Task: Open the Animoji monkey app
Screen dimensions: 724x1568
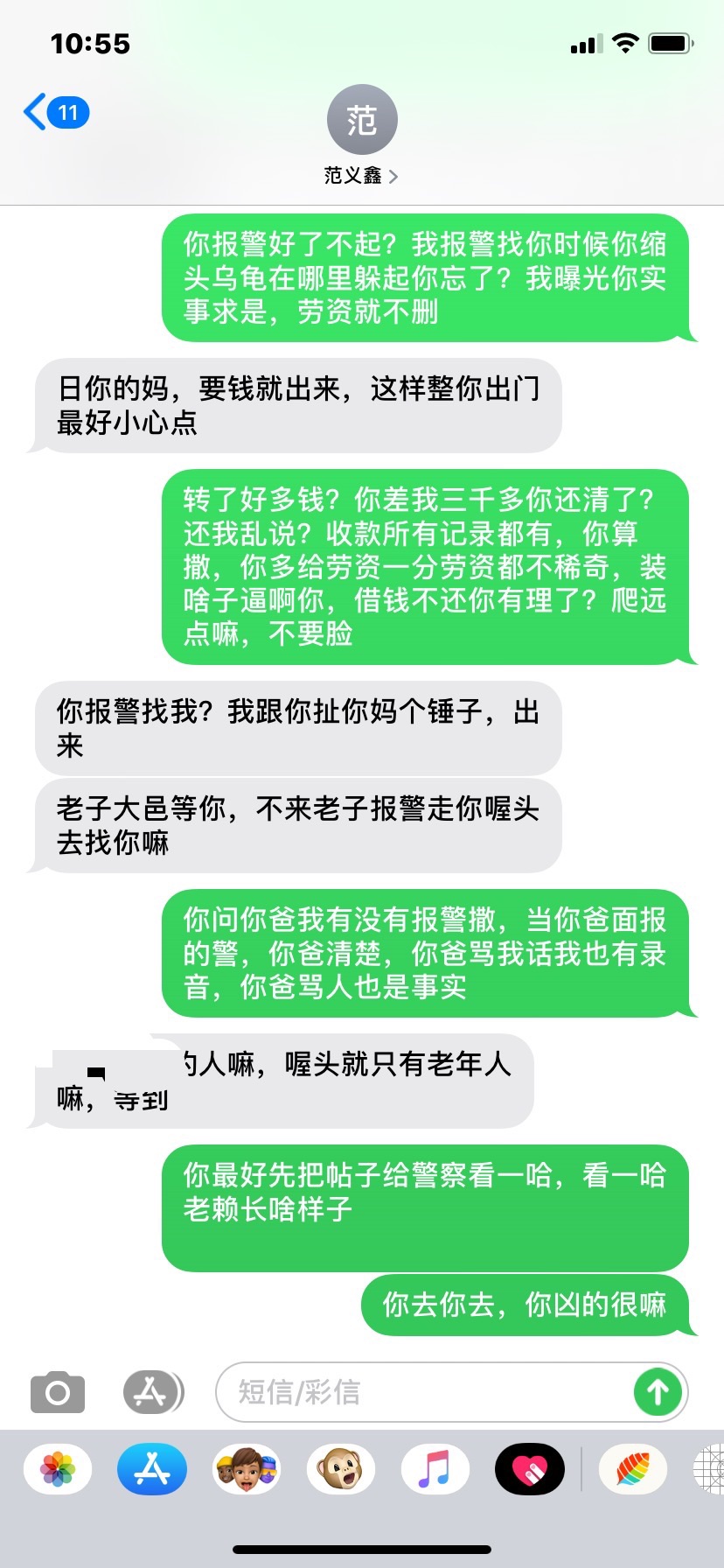Action: (341, 1468)
